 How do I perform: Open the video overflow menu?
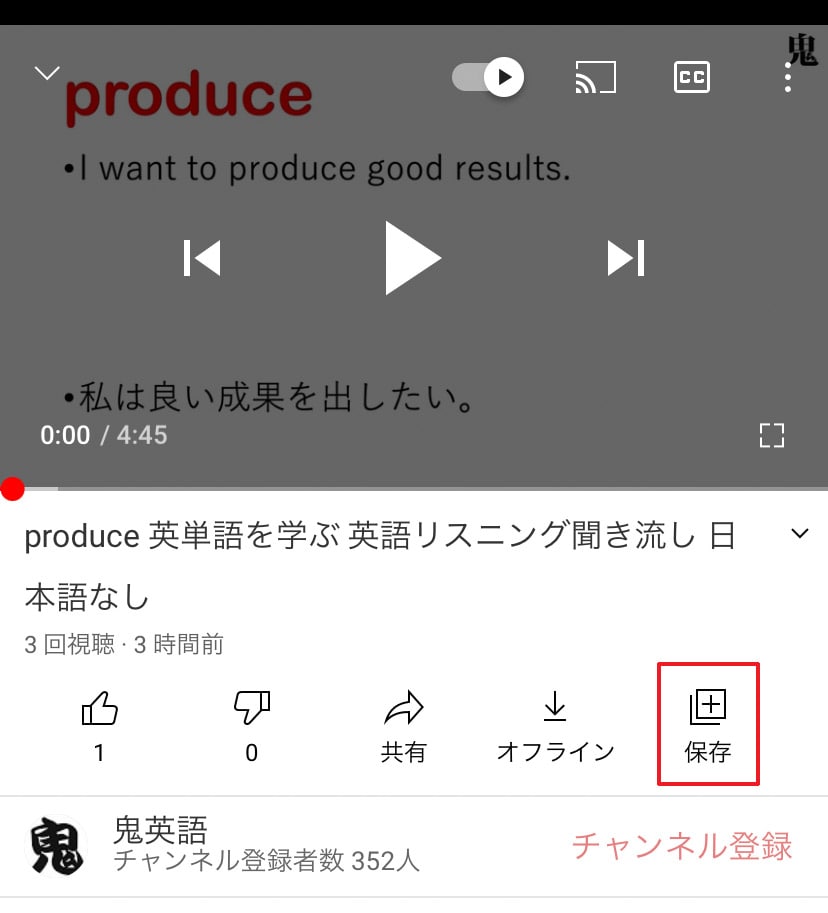[789, 77]
